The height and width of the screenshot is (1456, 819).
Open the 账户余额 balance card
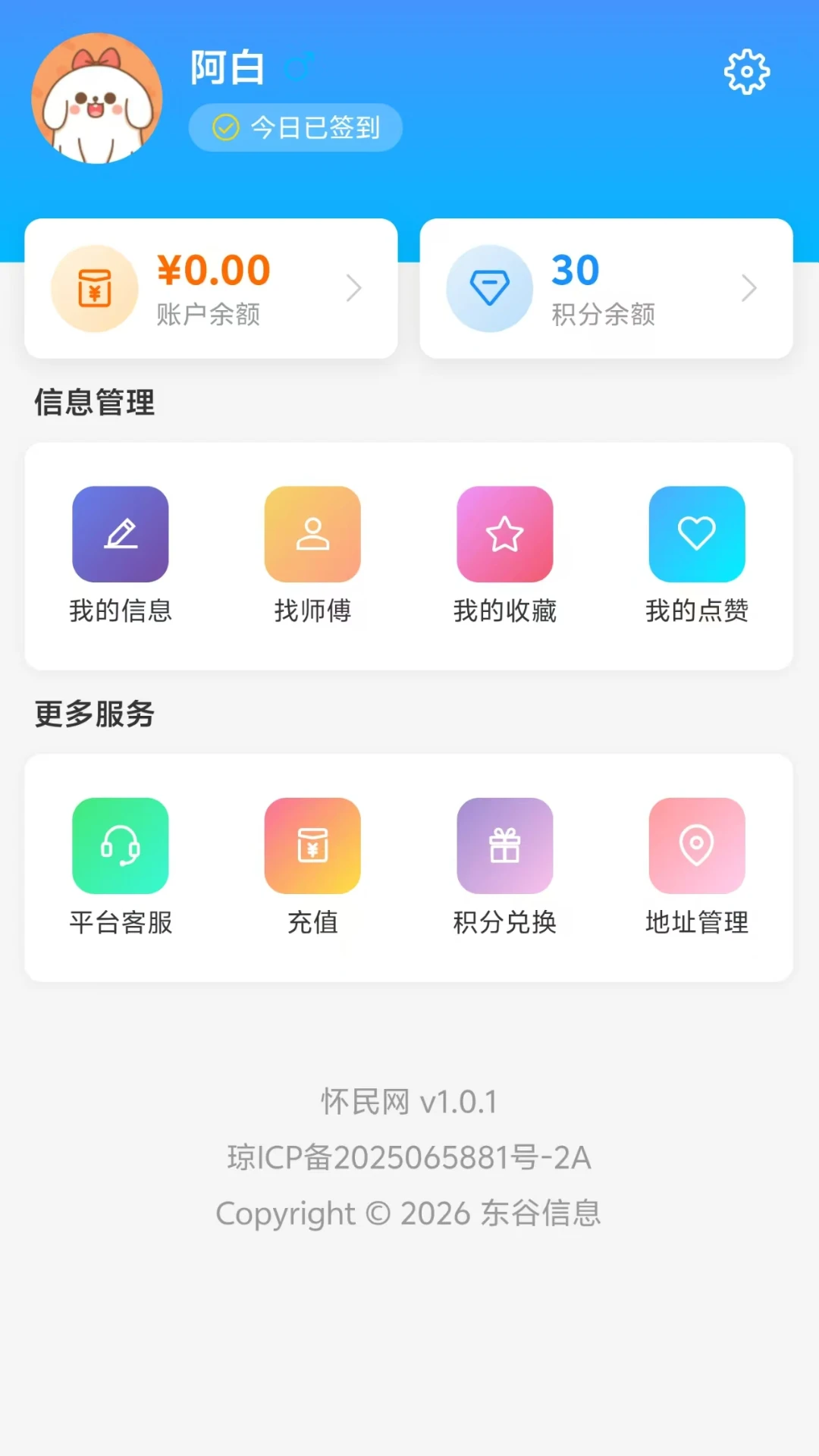coord(211,288)
